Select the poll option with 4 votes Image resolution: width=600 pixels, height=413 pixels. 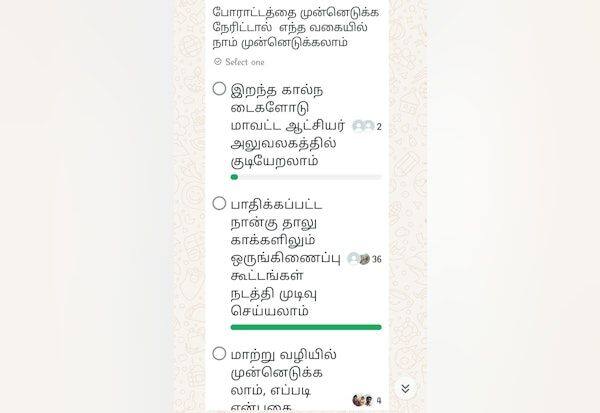coord(219,353)
